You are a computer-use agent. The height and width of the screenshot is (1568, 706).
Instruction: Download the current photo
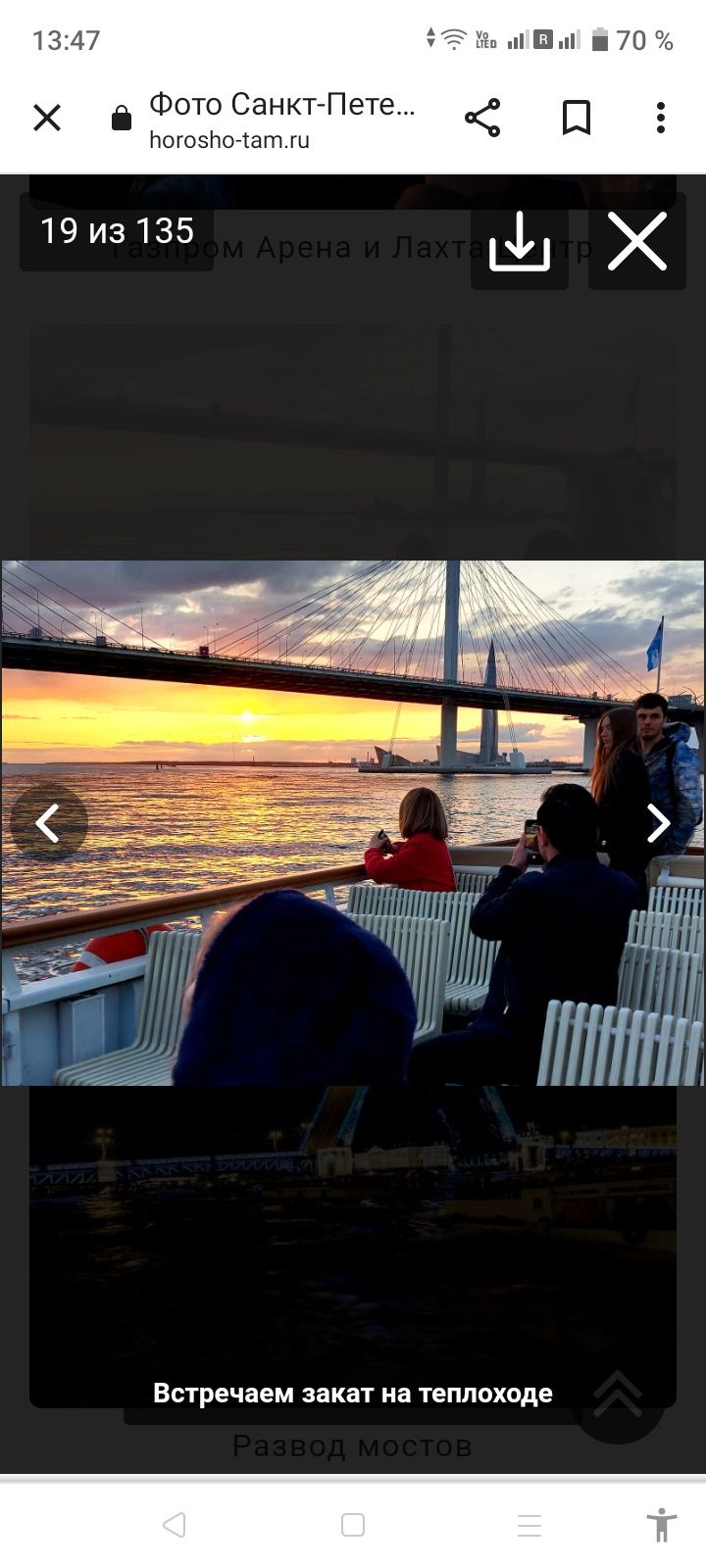[519, 241]
